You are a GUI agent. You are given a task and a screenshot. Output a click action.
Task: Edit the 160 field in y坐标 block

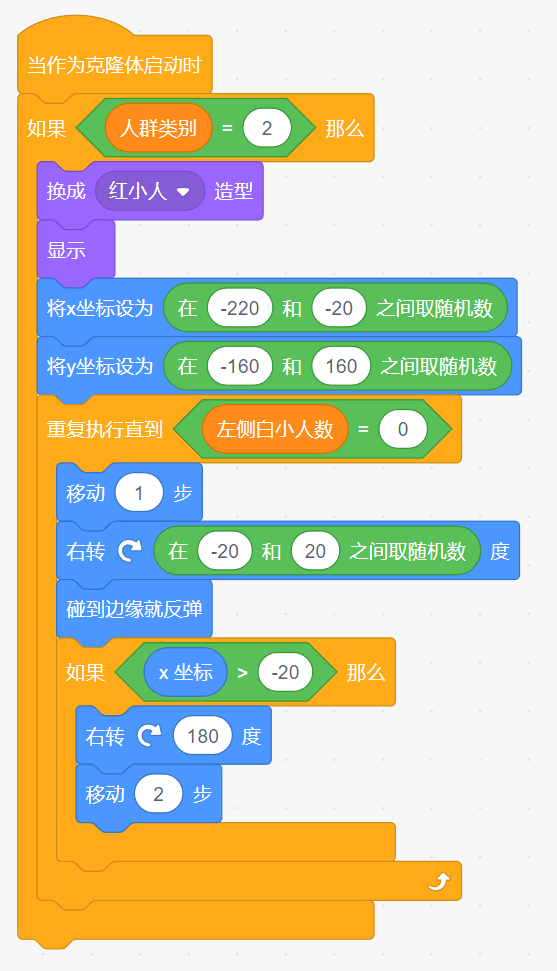341,366
